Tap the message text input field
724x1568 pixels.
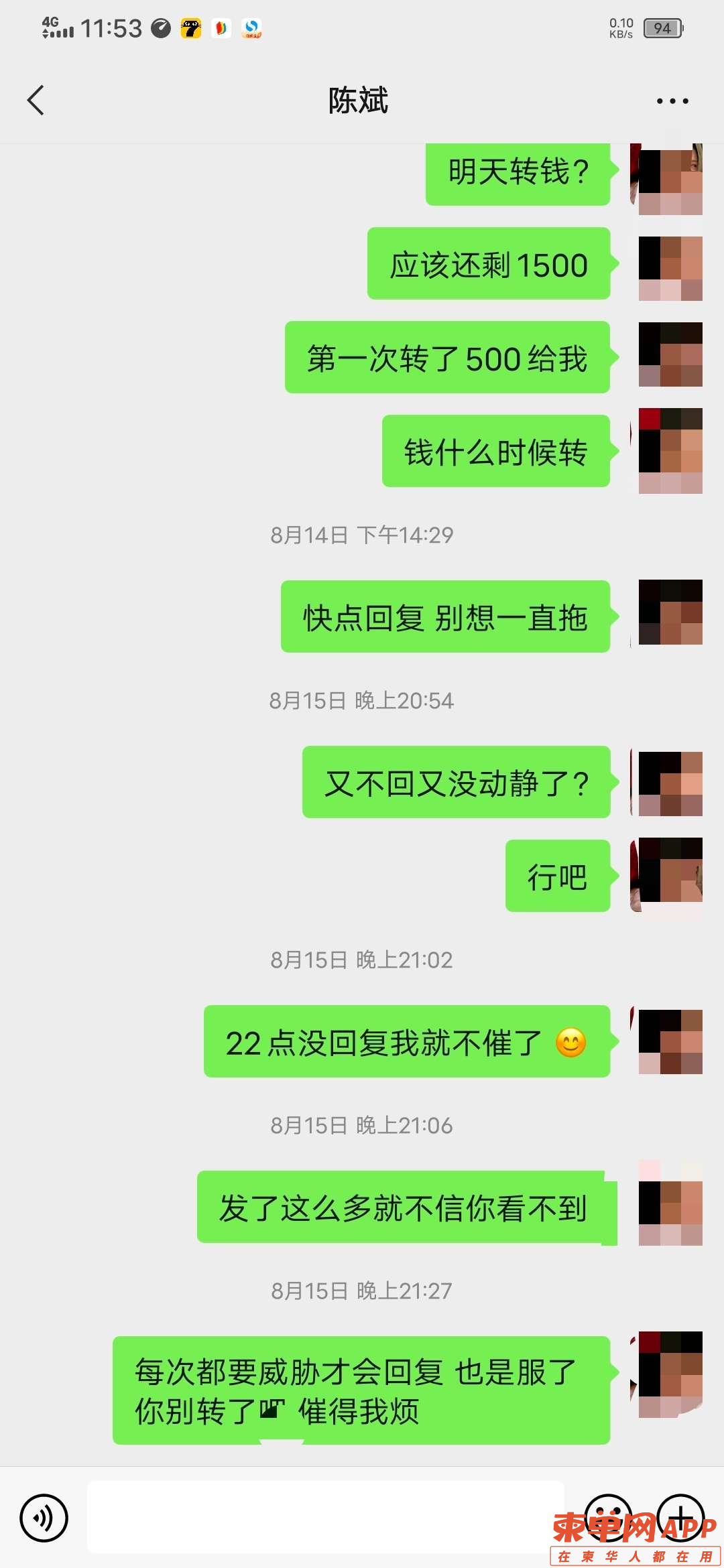325,1518
